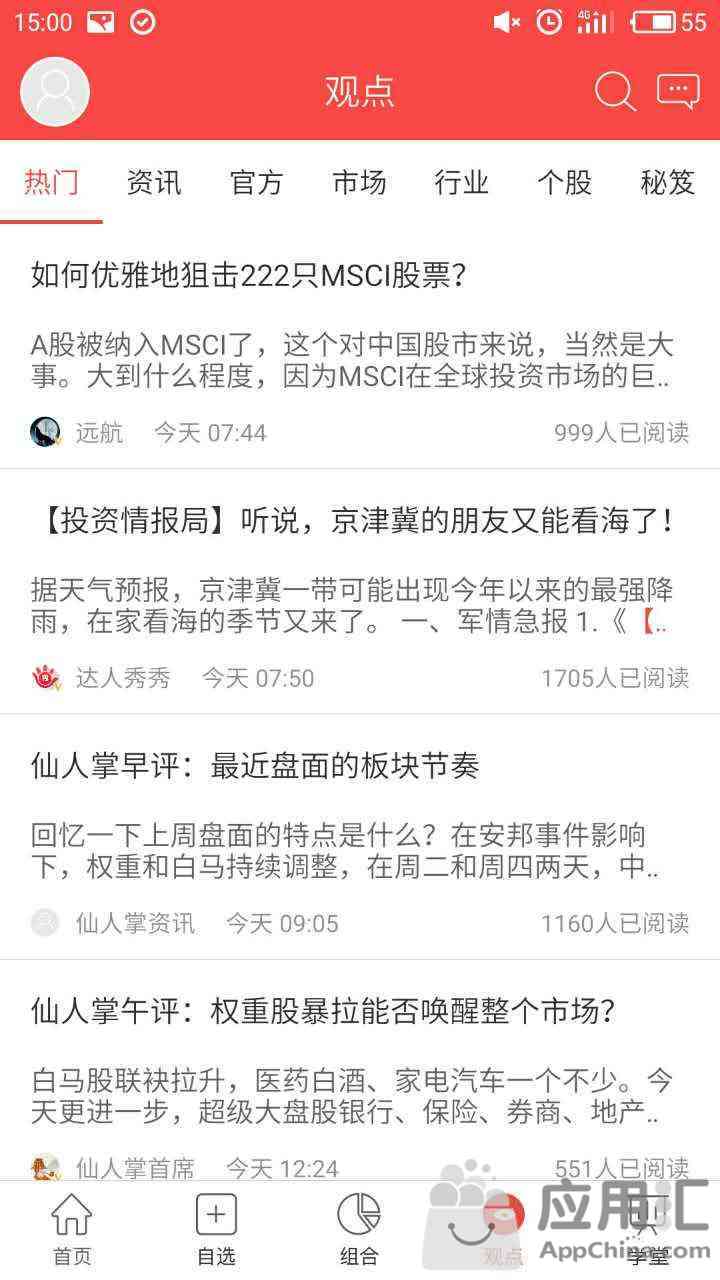Go to 首页 in bottom navigation
This screenshot has width=720, height=1280.
tap(72, 1230)
